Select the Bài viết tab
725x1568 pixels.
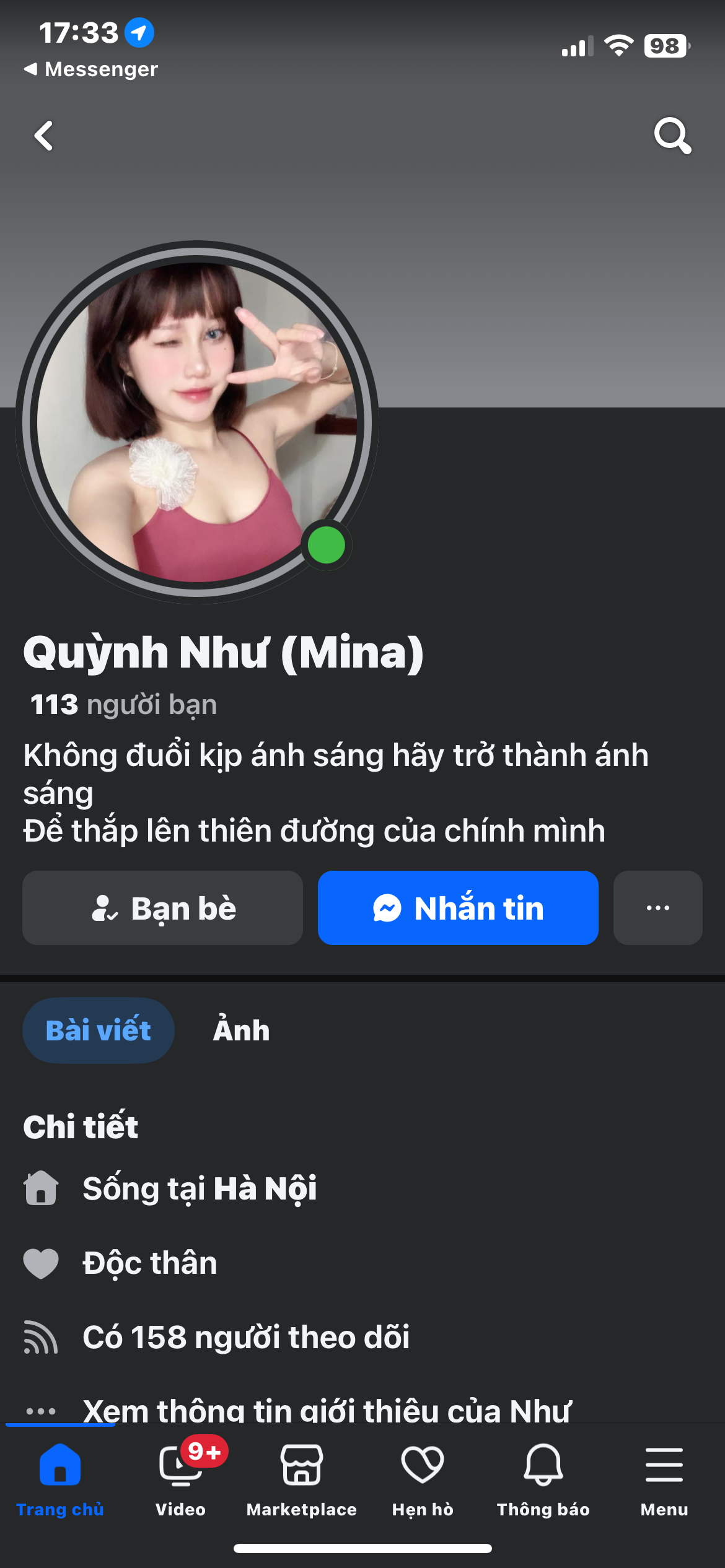pos(99,1030)
